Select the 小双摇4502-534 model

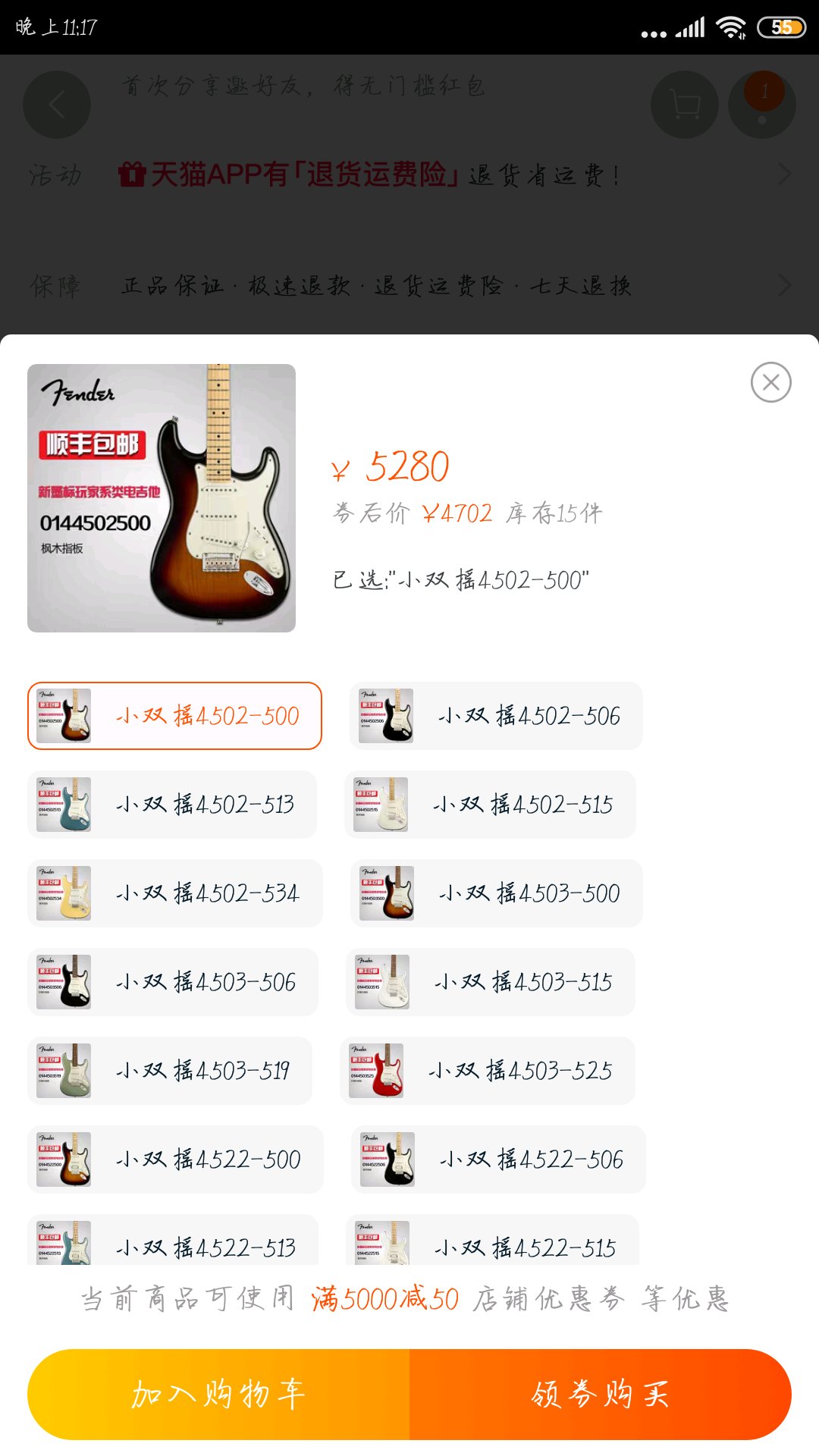click(175, 893)
